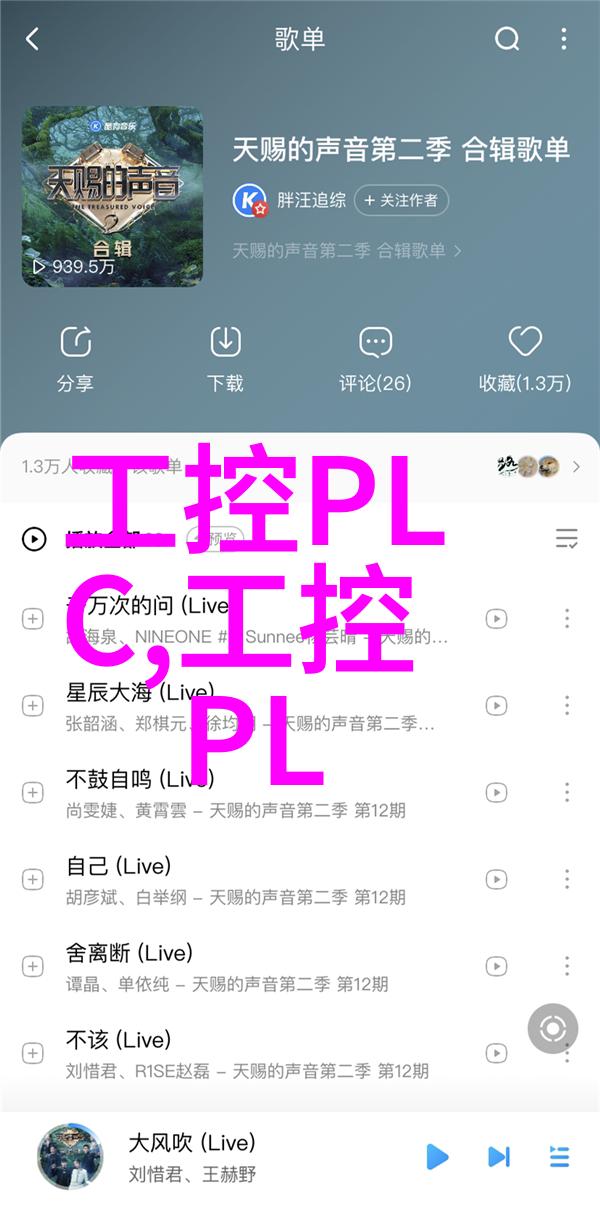
Task: Share this playlist
Action: [75, 358]
